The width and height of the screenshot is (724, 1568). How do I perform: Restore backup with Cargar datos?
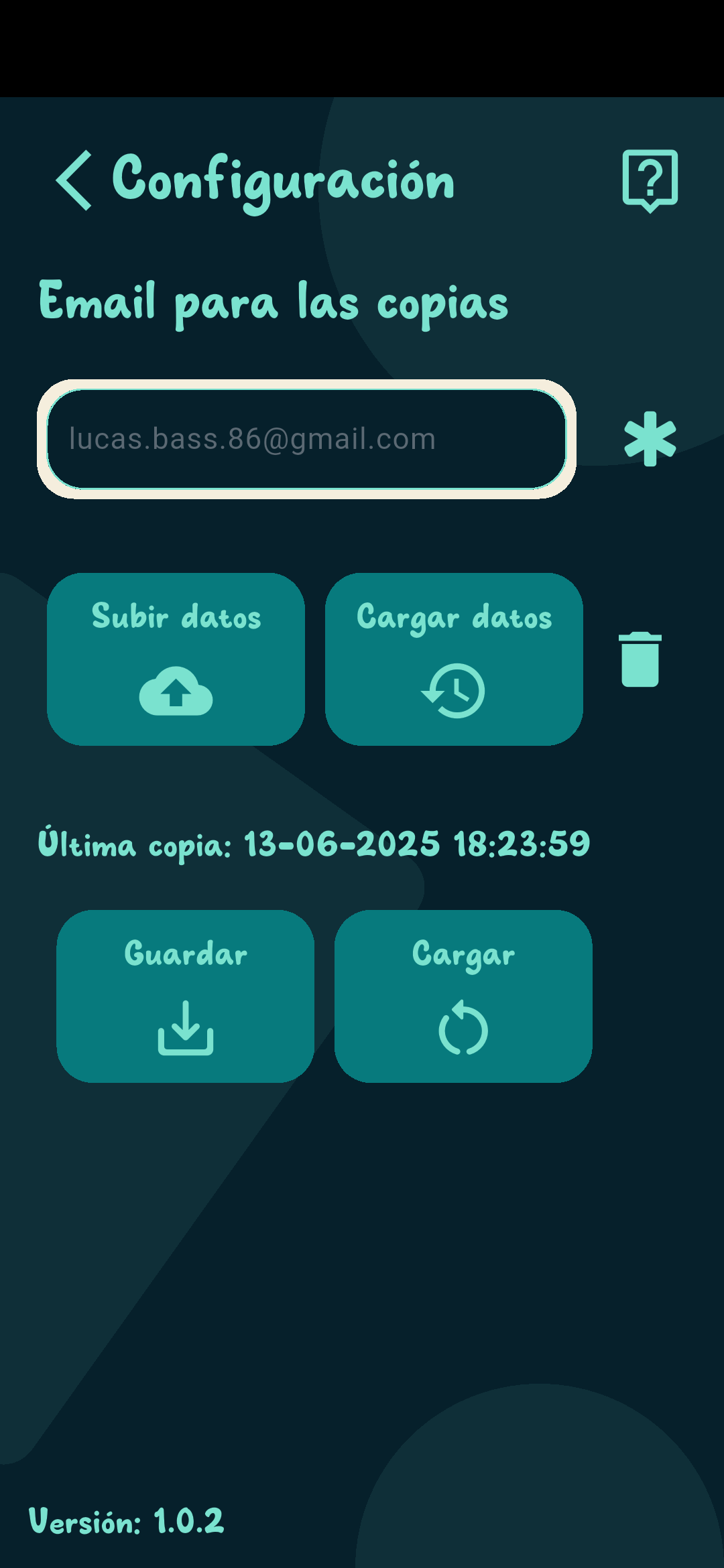[454, 659]
